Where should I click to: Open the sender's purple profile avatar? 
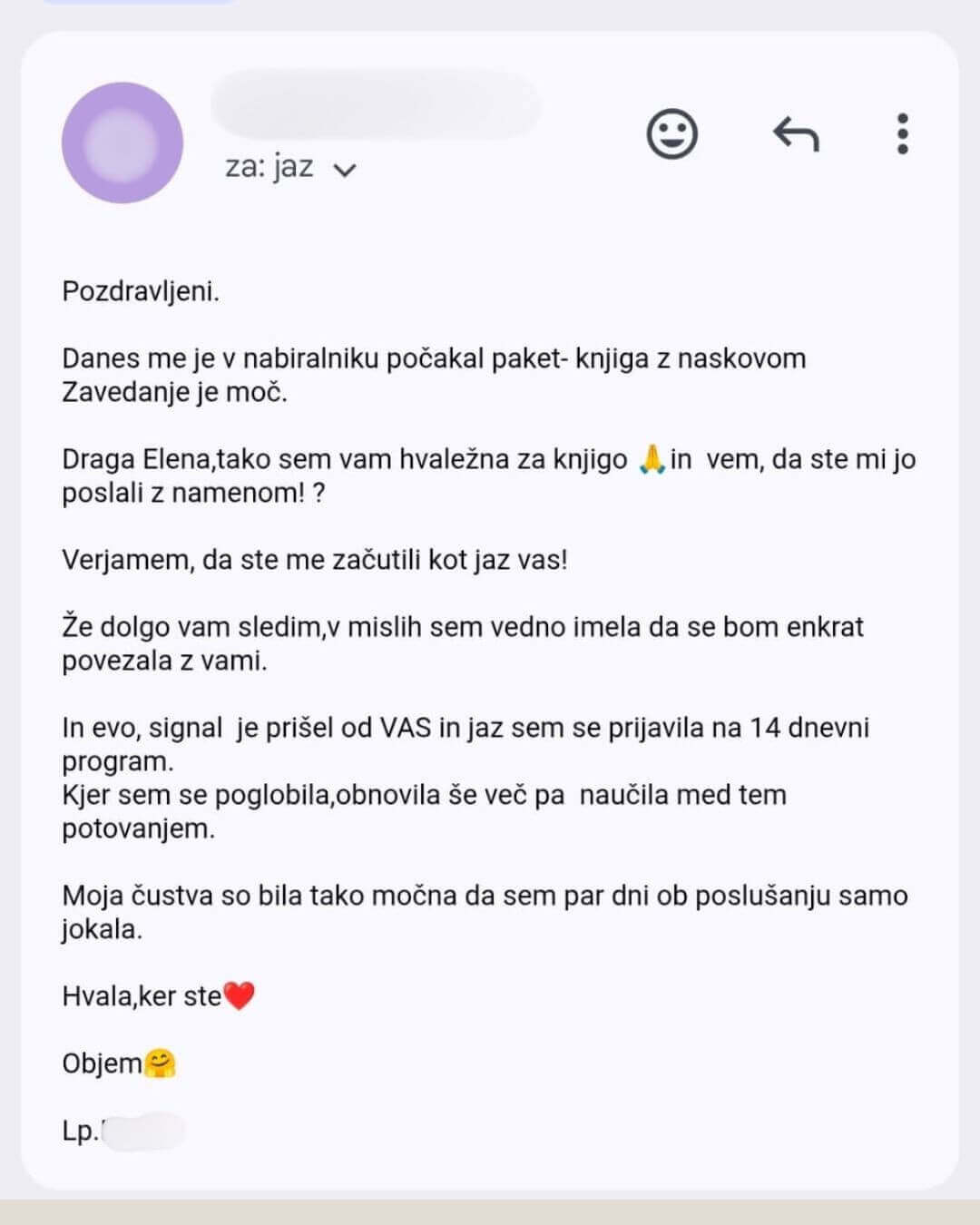[122, 143]
